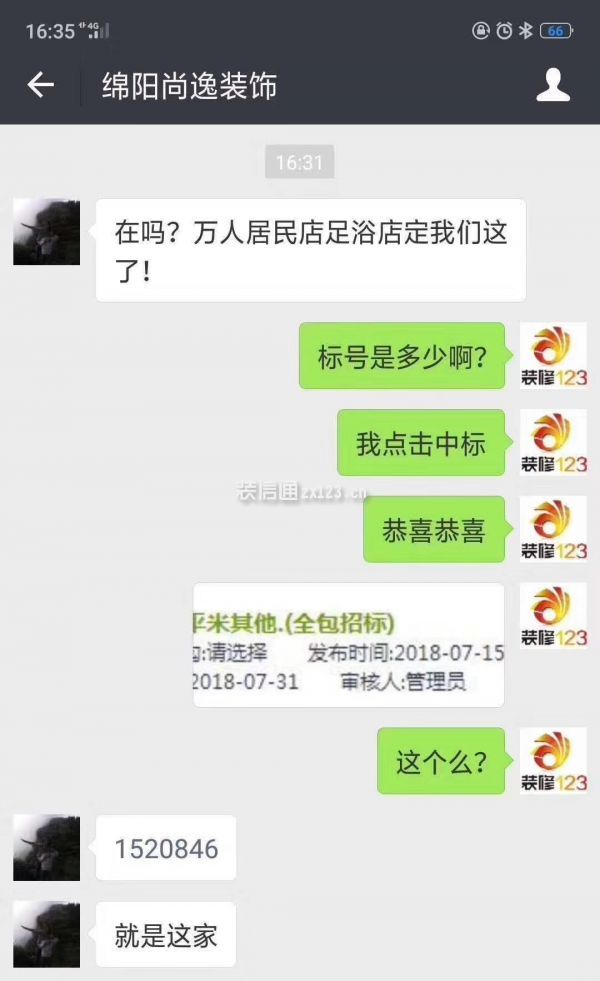Tap the contact avatar beside 1520846
The height and width of the screenshot is (981, 600).
(x=46, y=847)
